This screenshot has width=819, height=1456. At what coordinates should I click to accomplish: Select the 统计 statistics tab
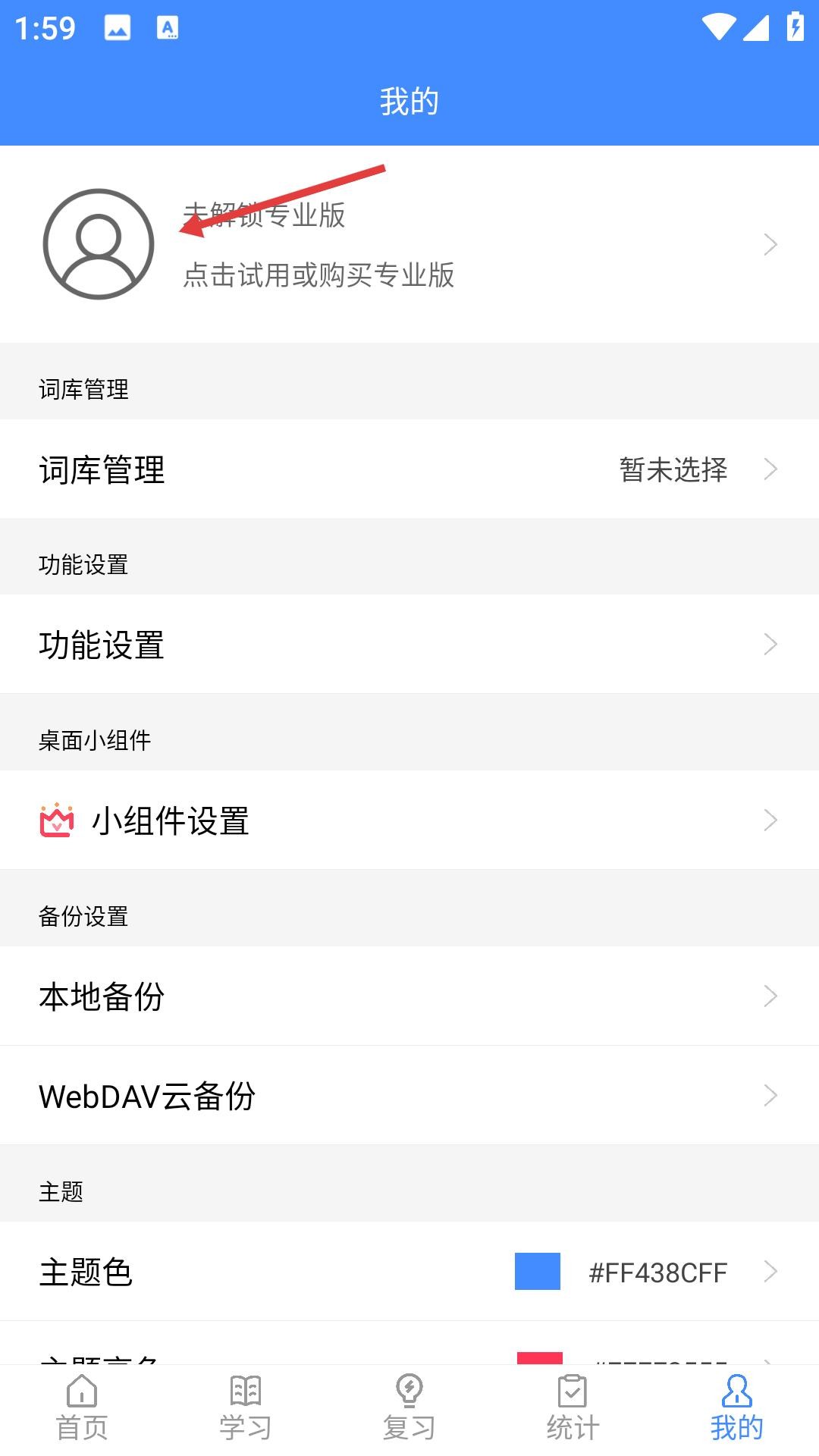[x=573, y=1409]
